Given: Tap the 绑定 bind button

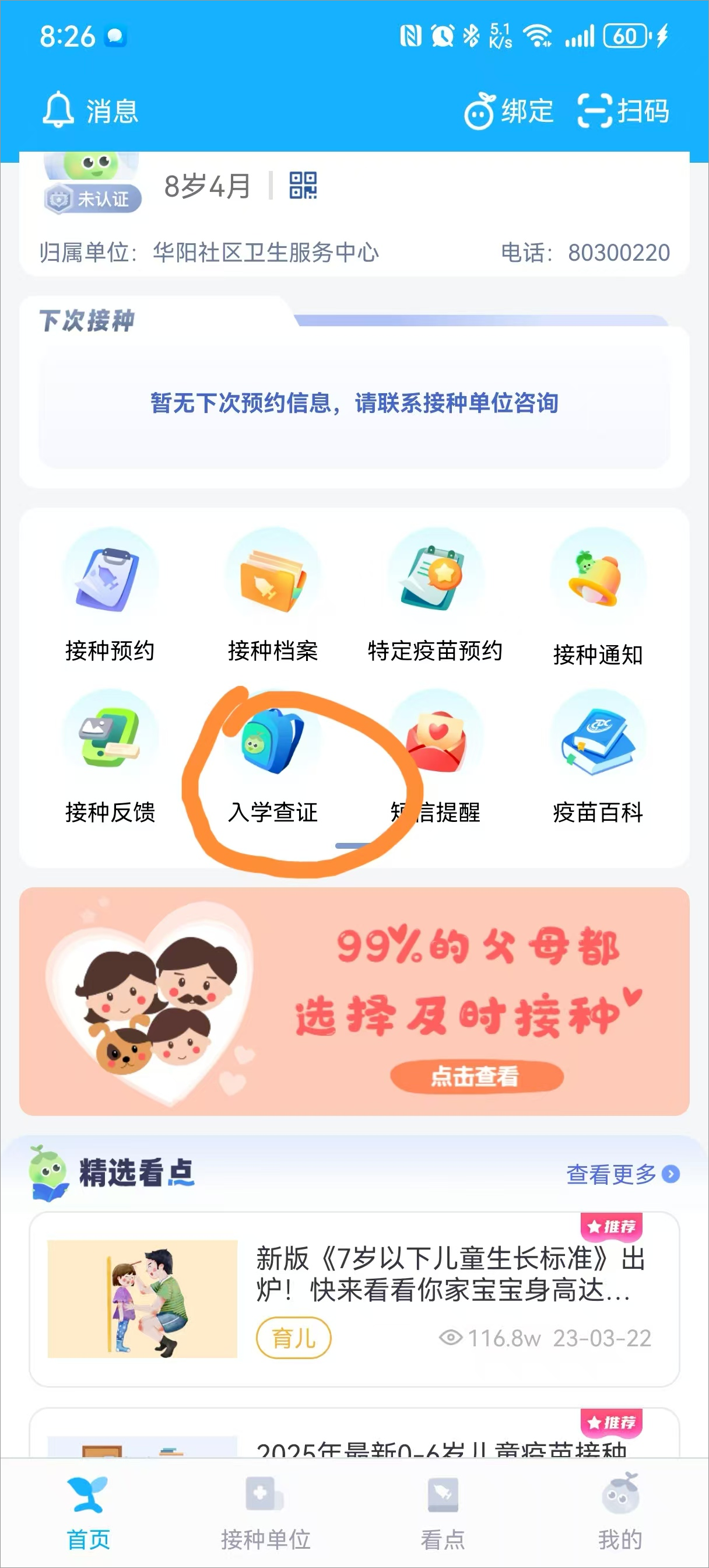Looking at the screenshot, I should click(509, 110).
